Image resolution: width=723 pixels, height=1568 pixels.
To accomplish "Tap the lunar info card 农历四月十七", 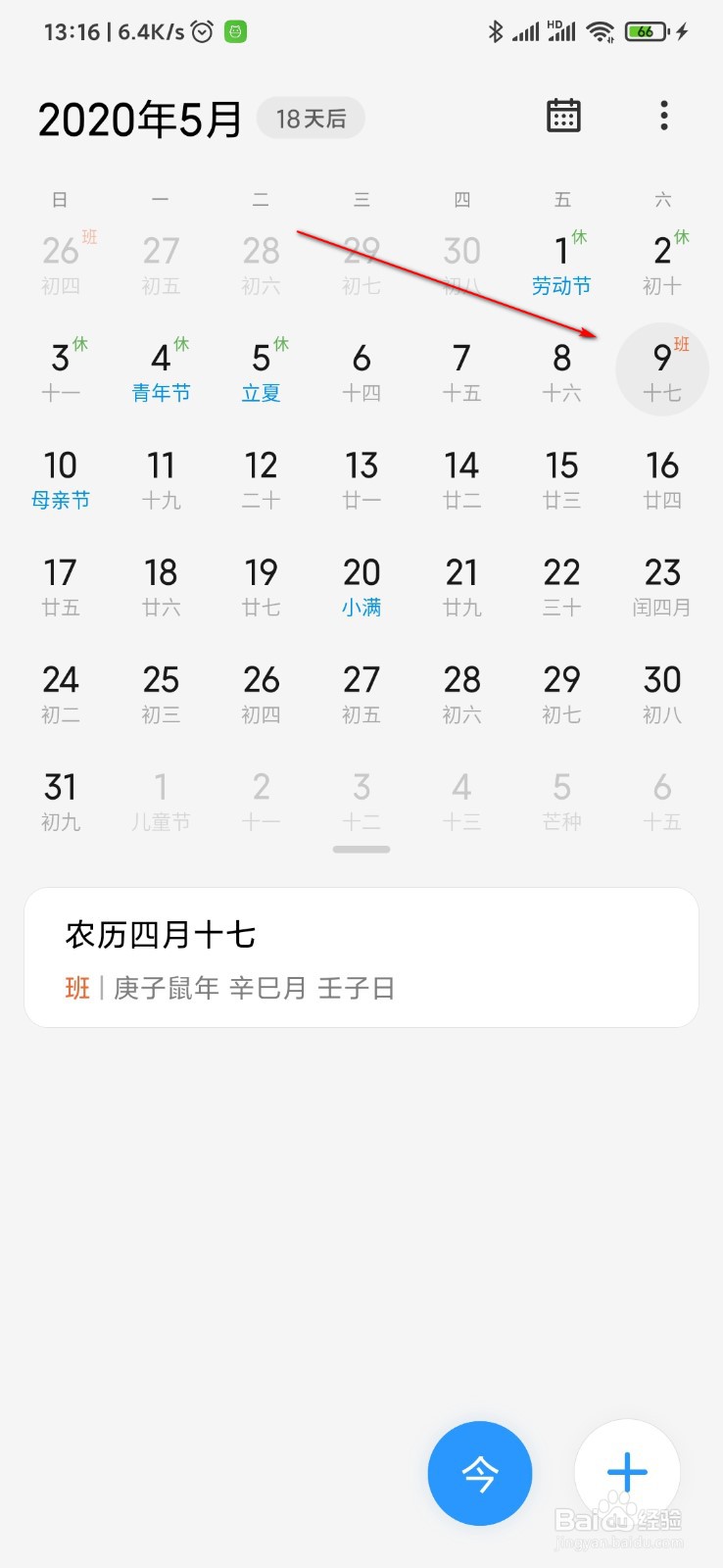I will [x=361, y=957].
